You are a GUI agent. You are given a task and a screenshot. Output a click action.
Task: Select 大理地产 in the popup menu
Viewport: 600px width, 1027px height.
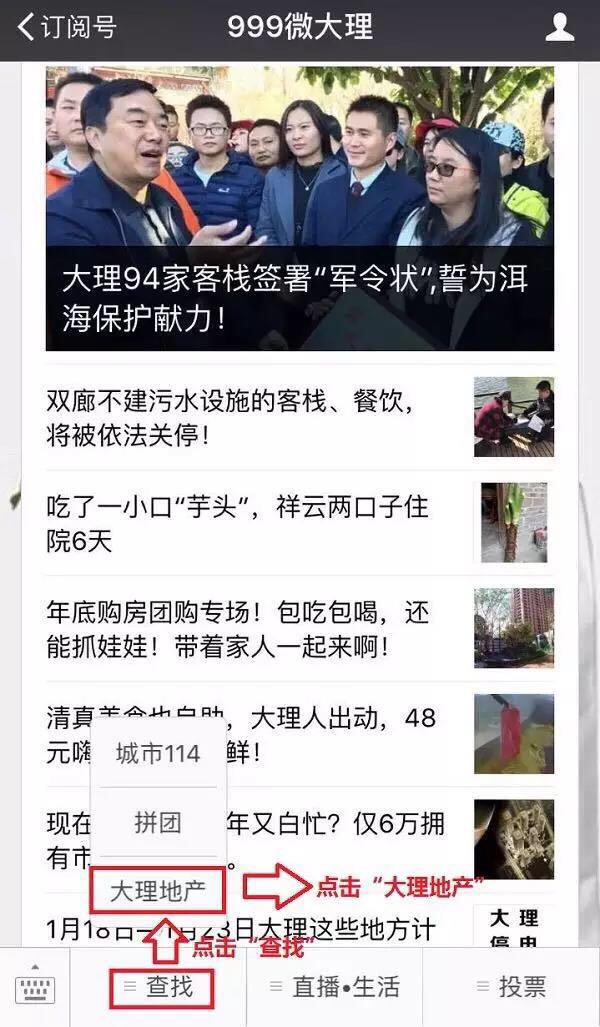pyautogui.click(x=158, y=891)
